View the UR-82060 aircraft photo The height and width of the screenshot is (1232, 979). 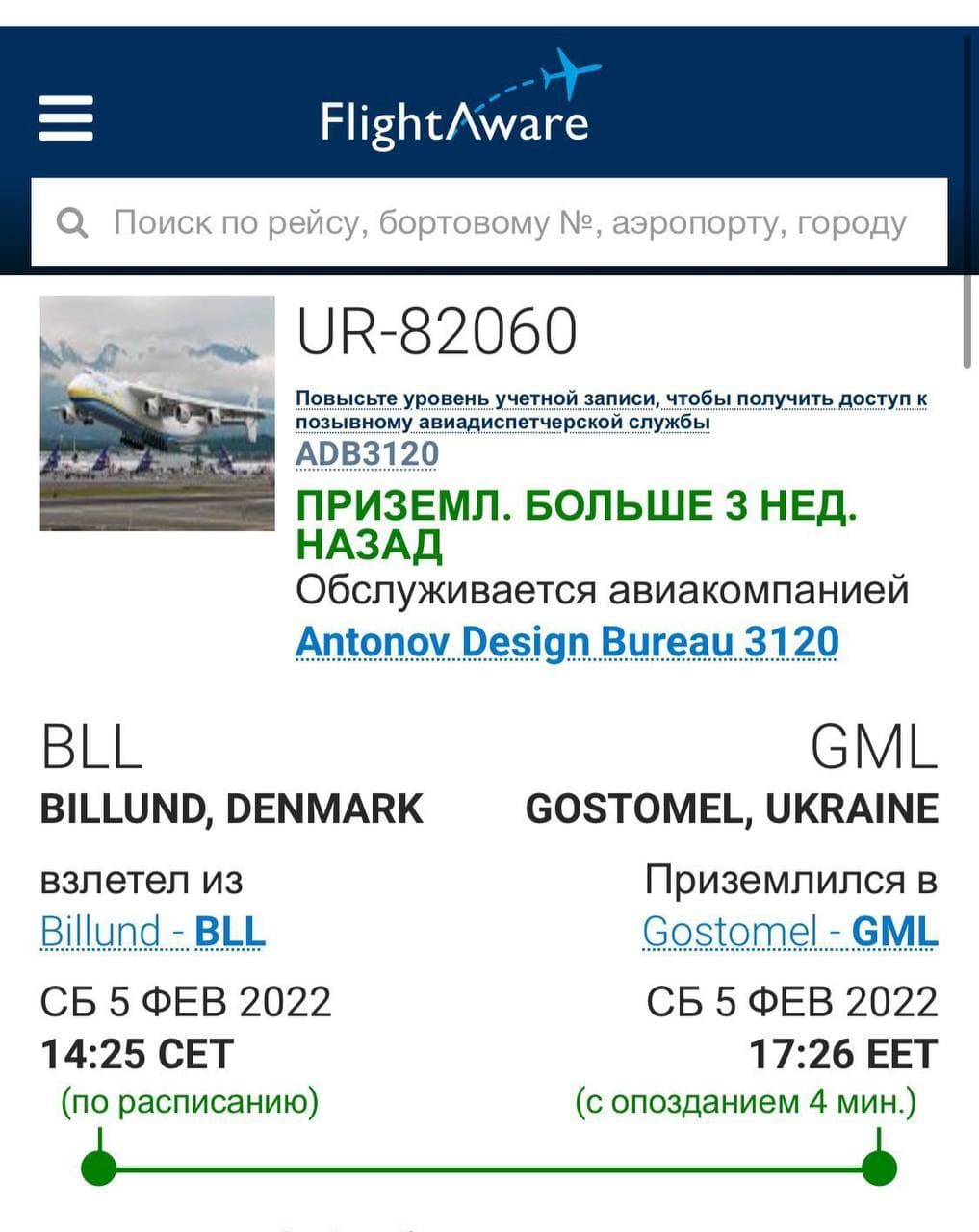coord(157,414)
